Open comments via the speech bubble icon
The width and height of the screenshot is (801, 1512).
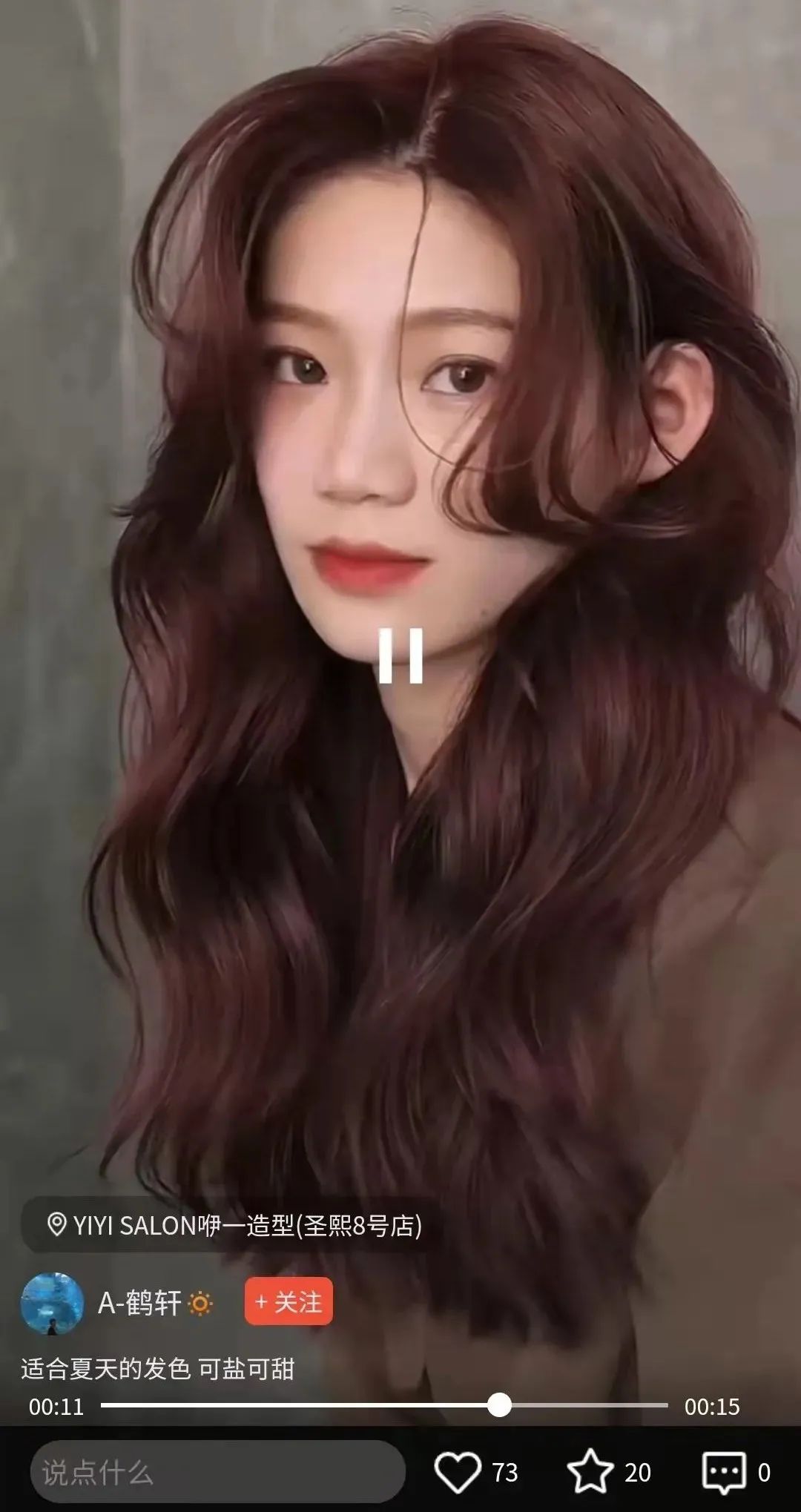tap(724, 1471)
